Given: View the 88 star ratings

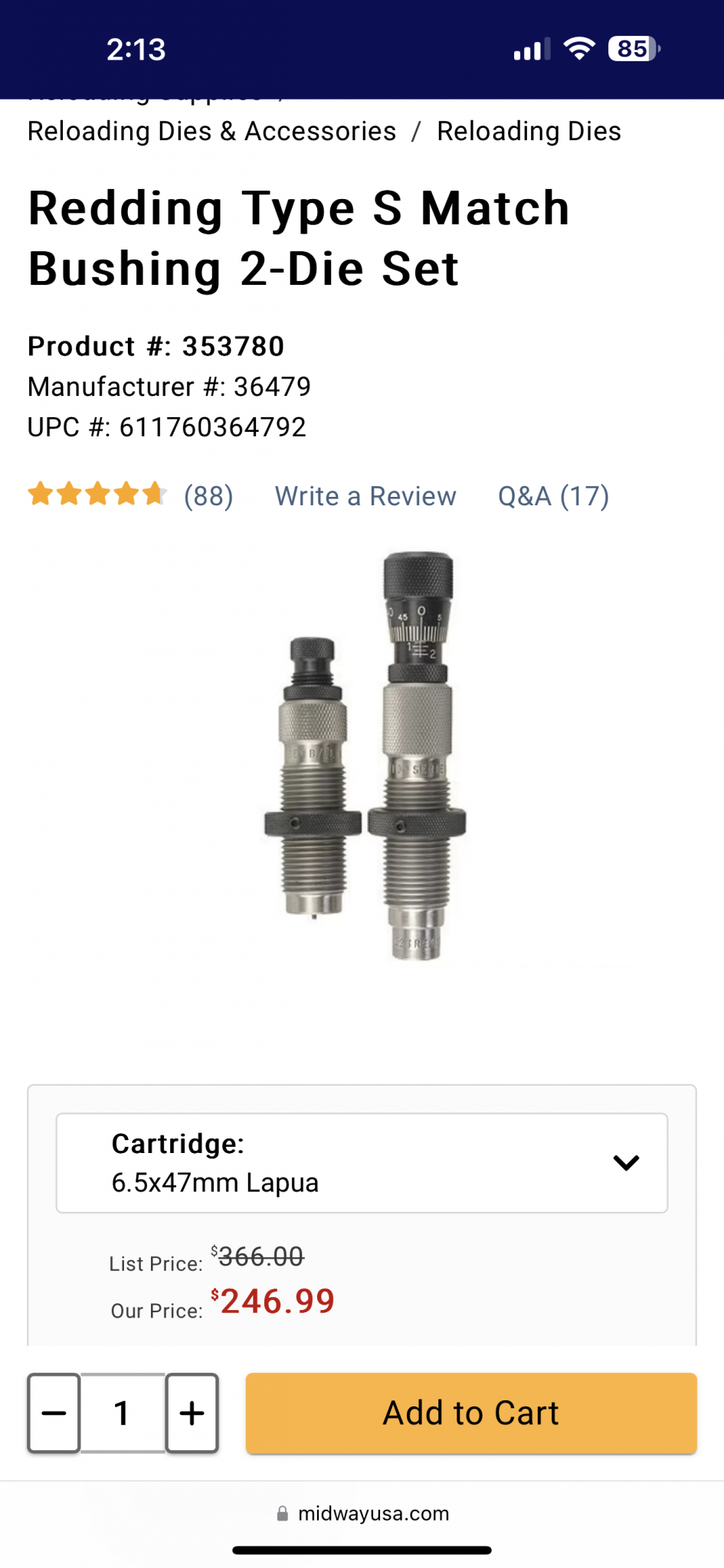Looking at the screenshot, I should coord(130,495).
